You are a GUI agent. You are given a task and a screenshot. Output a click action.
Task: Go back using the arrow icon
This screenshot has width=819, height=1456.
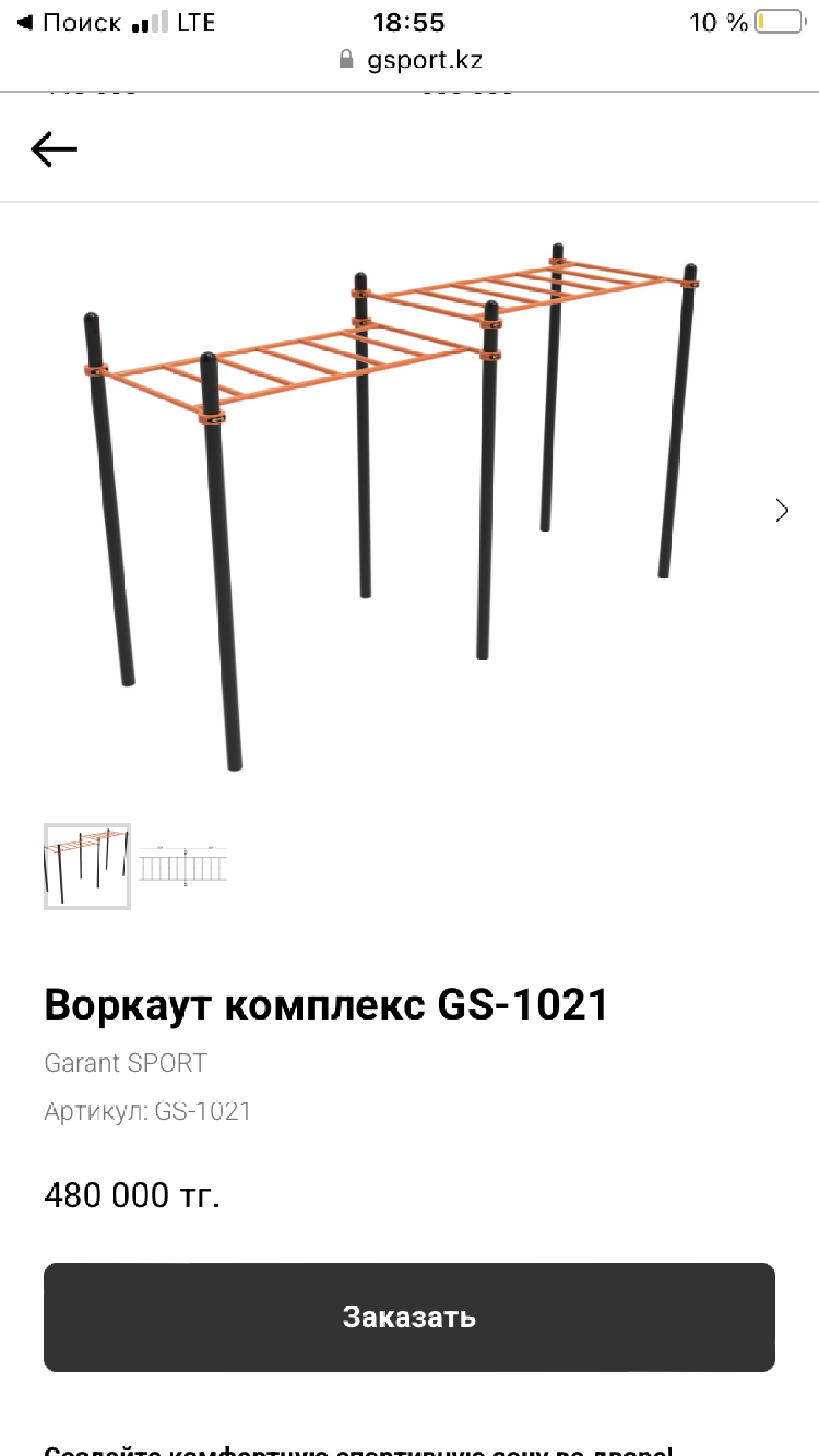[x=54, y=149]
